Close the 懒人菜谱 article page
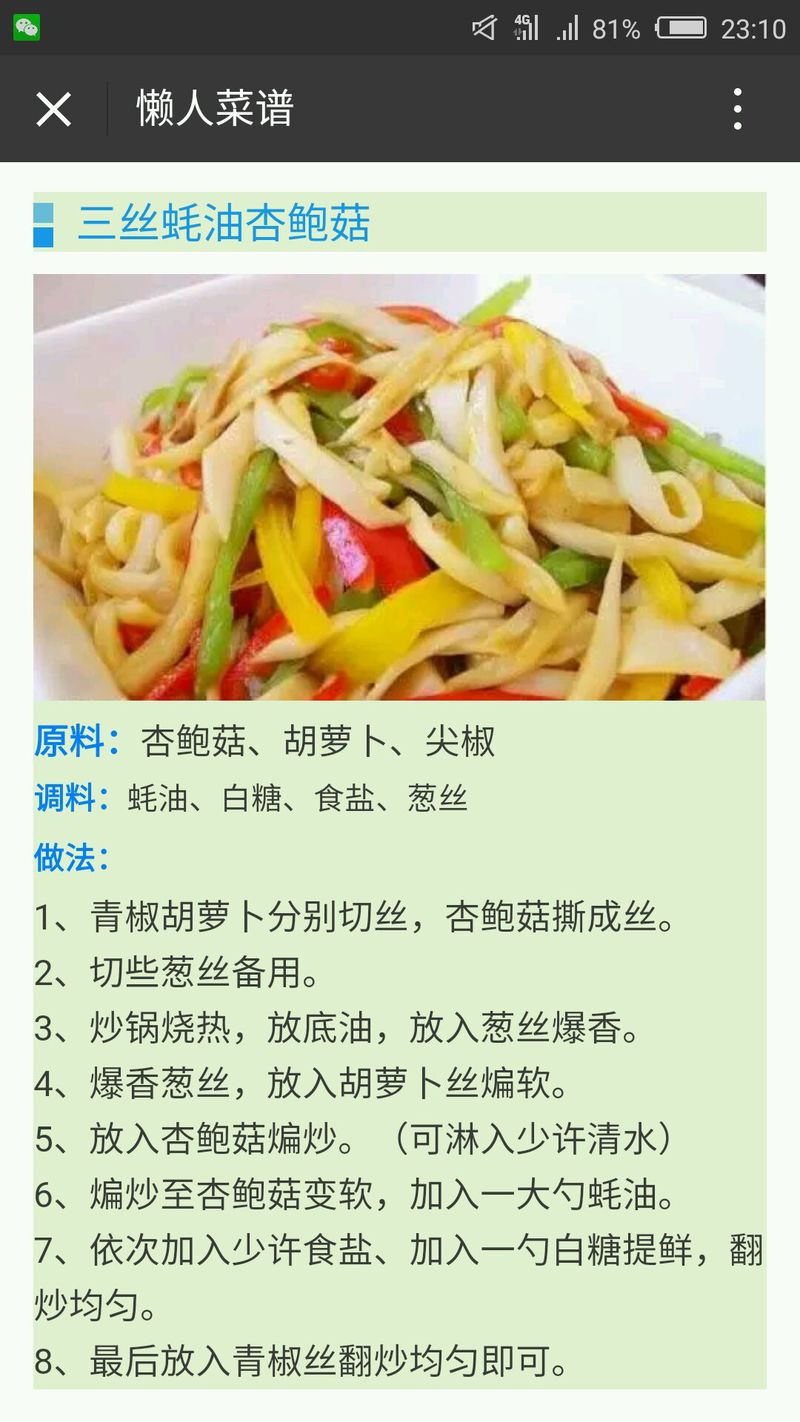The height and width of the screenshot is (1422, 800). (53, 109)
